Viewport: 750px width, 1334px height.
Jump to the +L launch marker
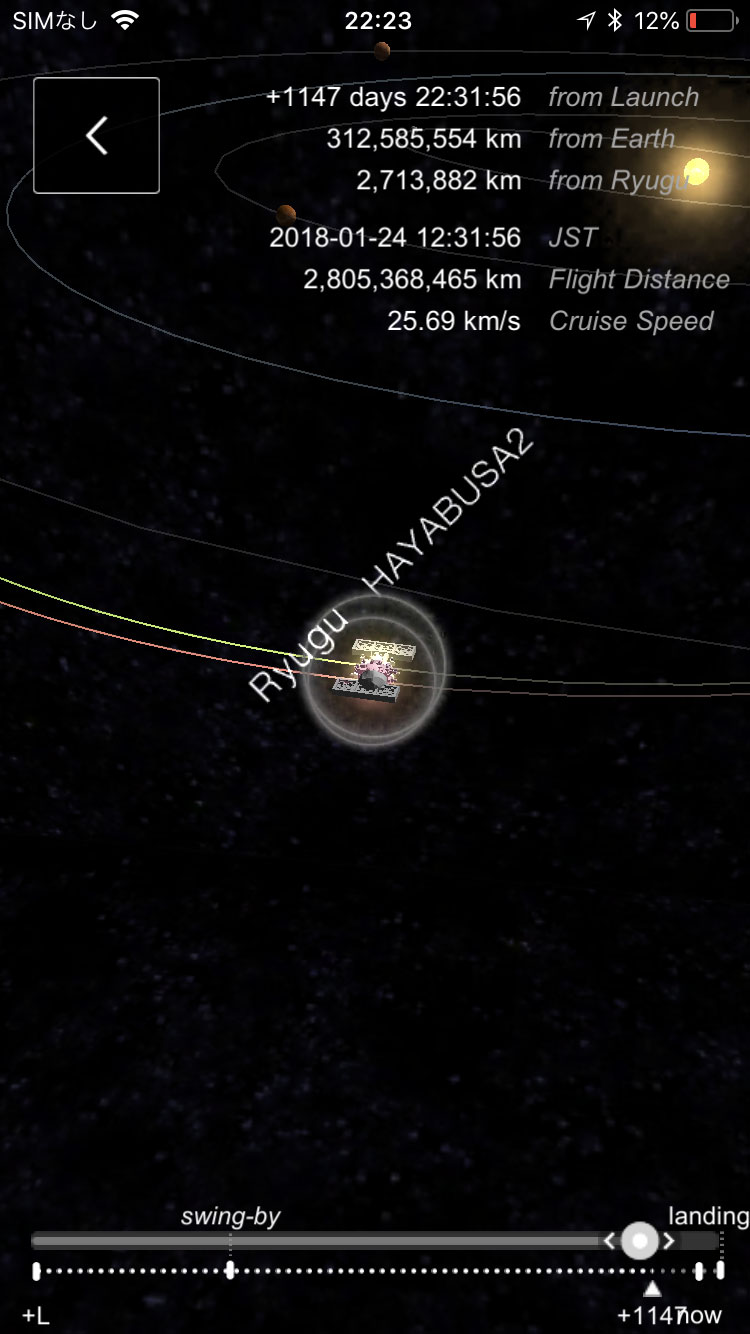pos(37,1271)
